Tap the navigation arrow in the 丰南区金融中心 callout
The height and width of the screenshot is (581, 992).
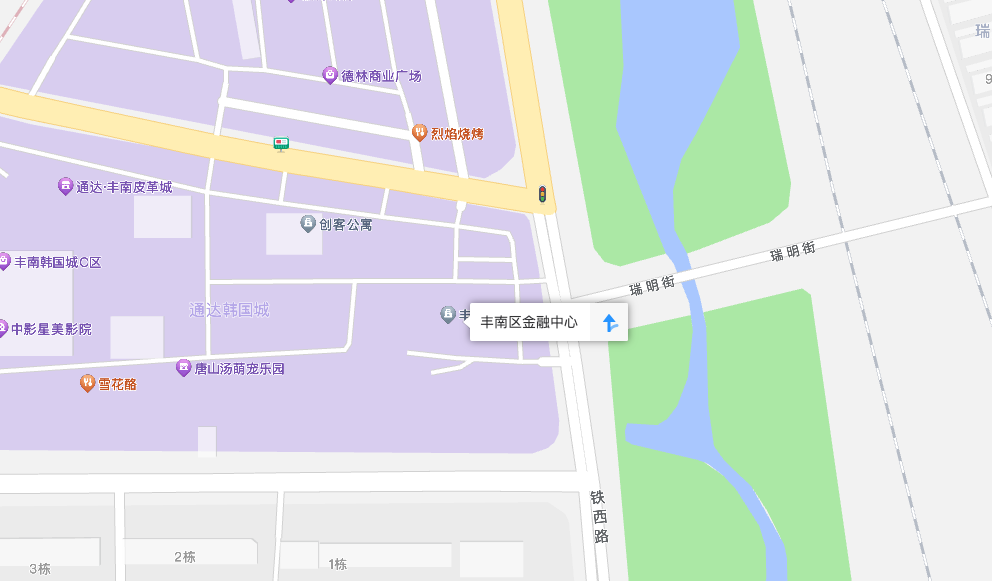coord(610,322)
